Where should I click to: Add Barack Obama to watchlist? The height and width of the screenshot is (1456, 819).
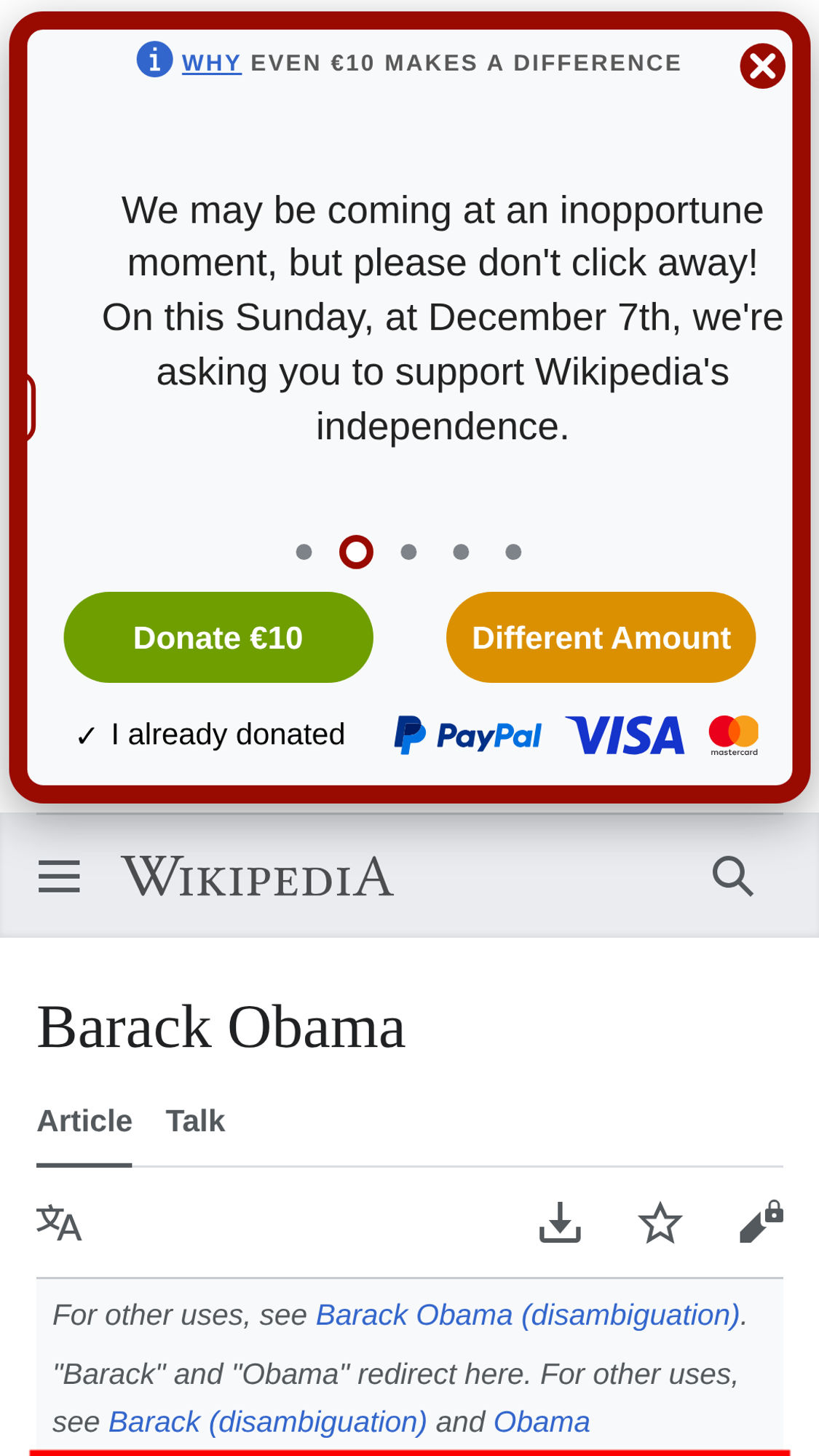pos(660,1223)
